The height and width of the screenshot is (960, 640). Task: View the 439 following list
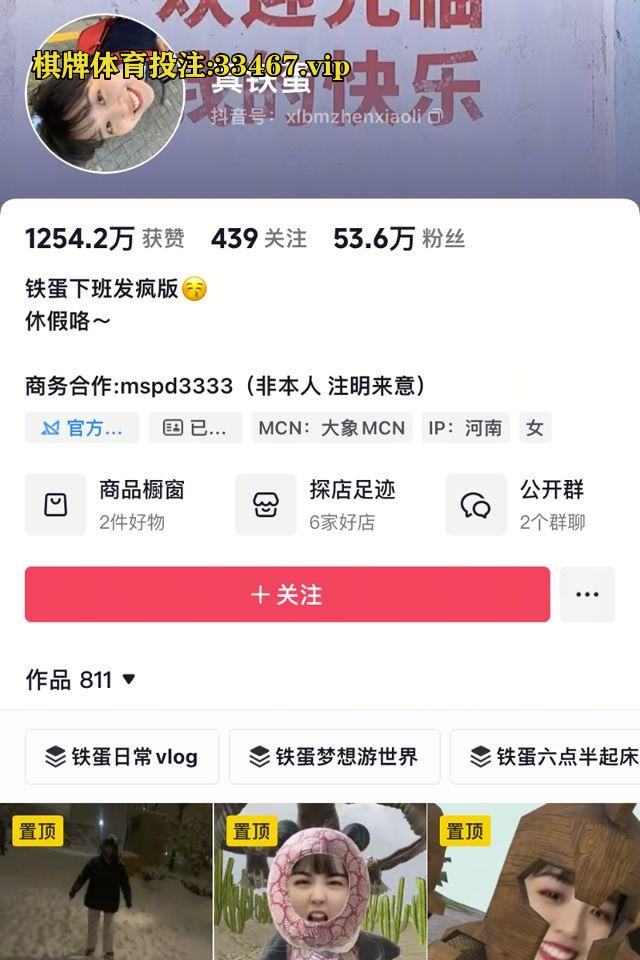(x=258, y=238)
